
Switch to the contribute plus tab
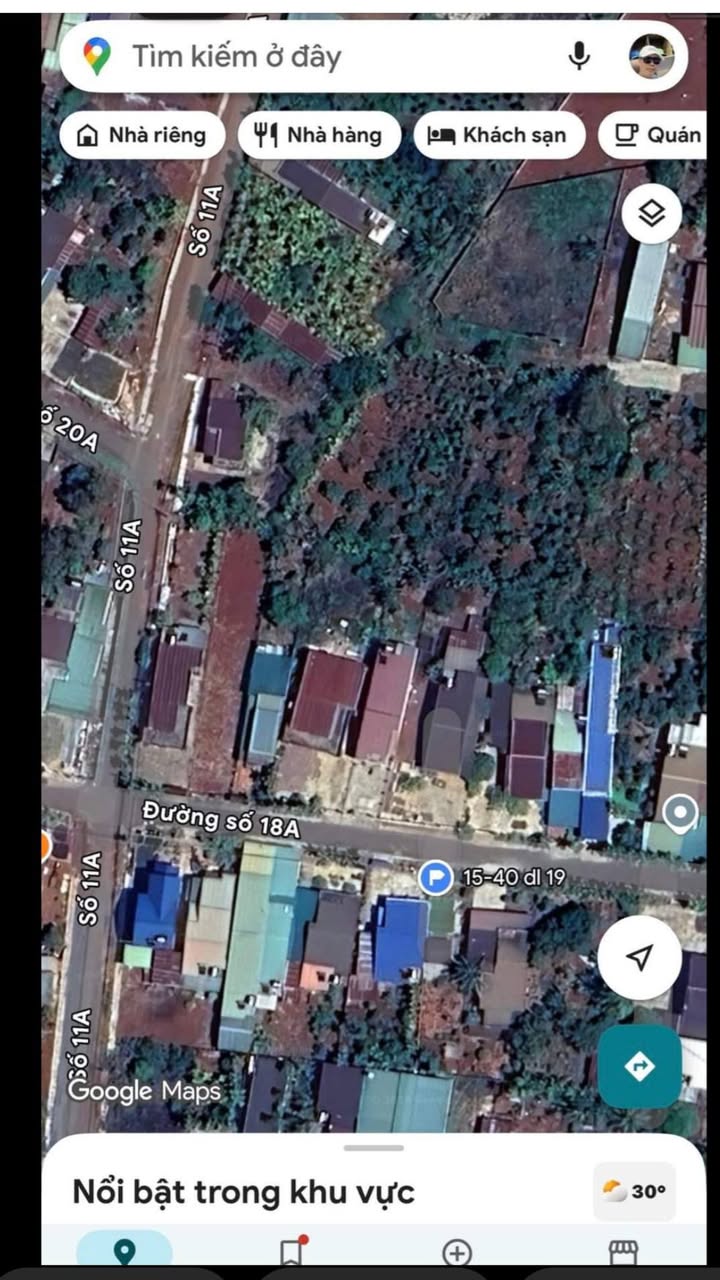coord(457,1251)
